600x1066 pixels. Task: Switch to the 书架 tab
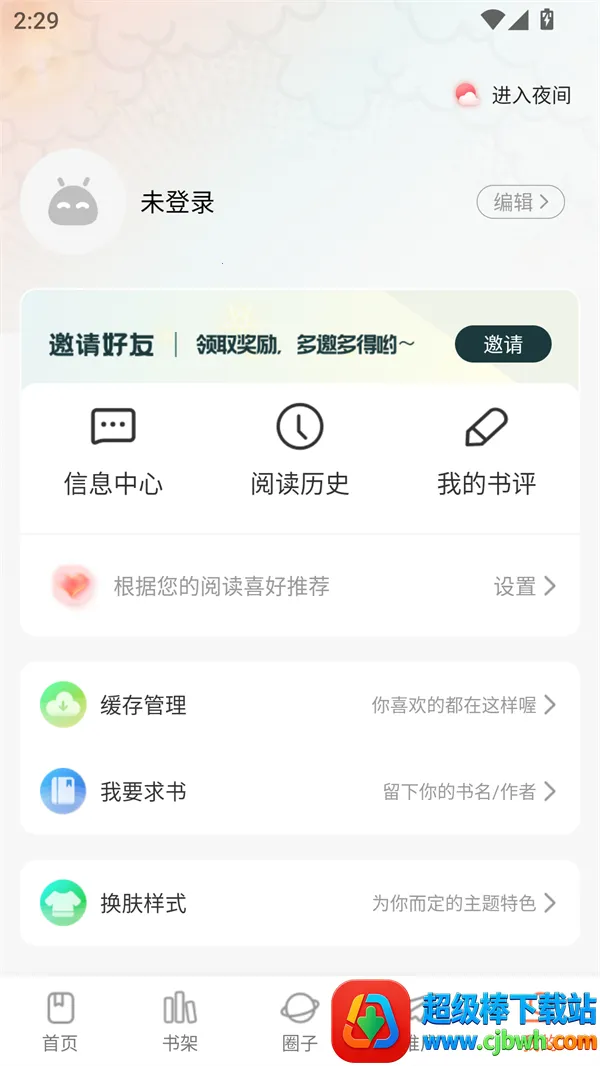pyautogui.click(x=180, y=1021)
